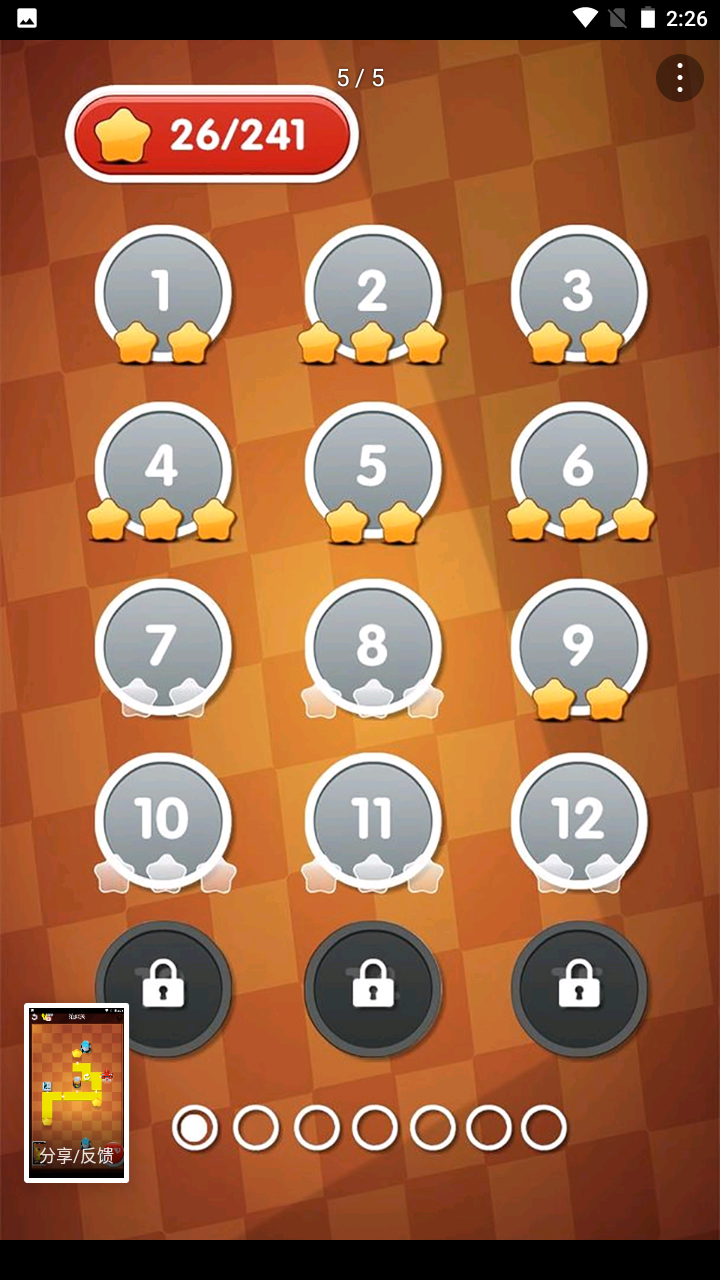Open the 分享/反馈 screenshot thumbnail

[x=77, y=1092]
